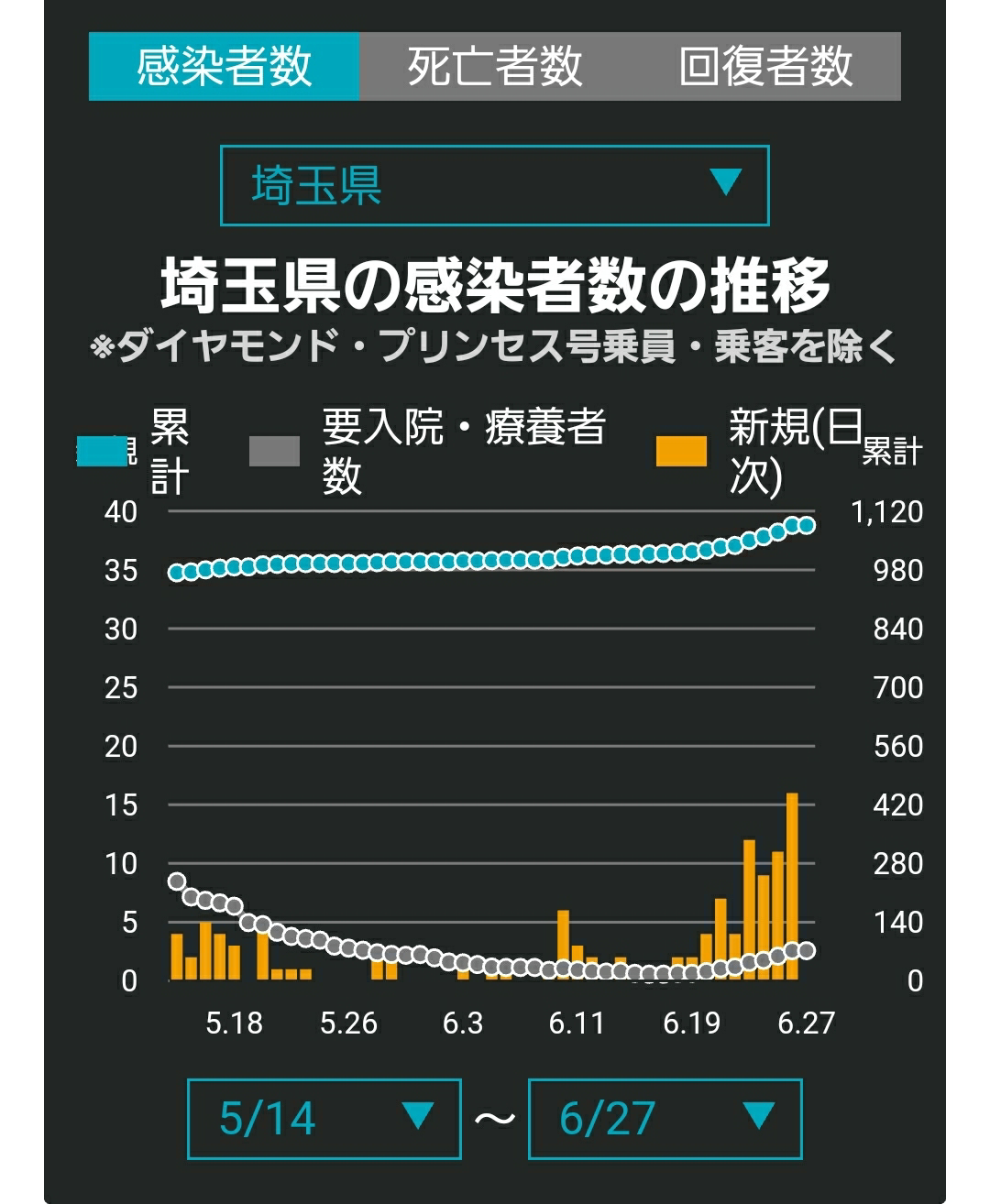This screenshot has width=990, height=1204.
Task: Toggle the 累計 legend series
Action: pyautogui.click(x=134, y=452)
